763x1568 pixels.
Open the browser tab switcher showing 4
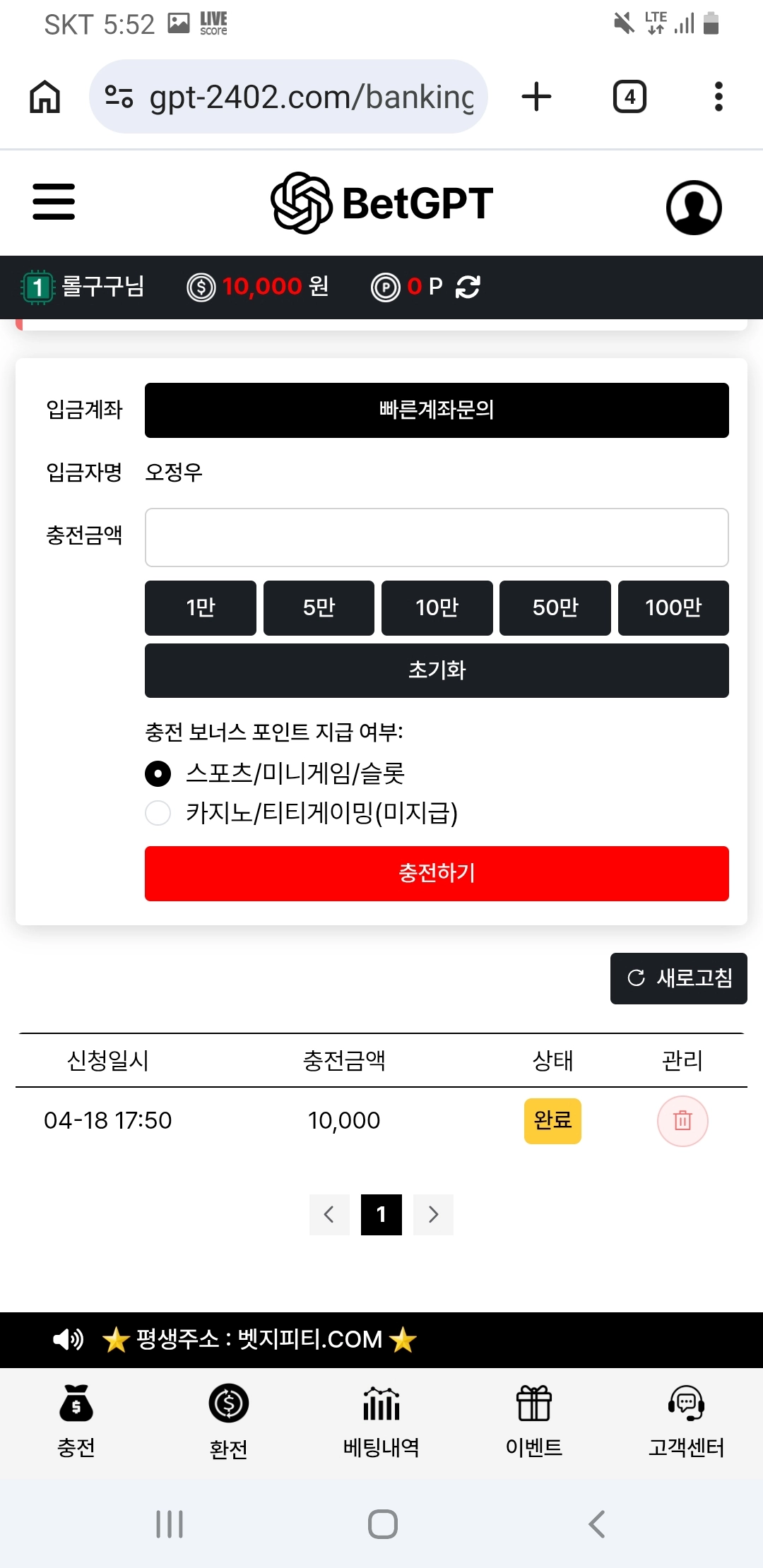(628, 96)
